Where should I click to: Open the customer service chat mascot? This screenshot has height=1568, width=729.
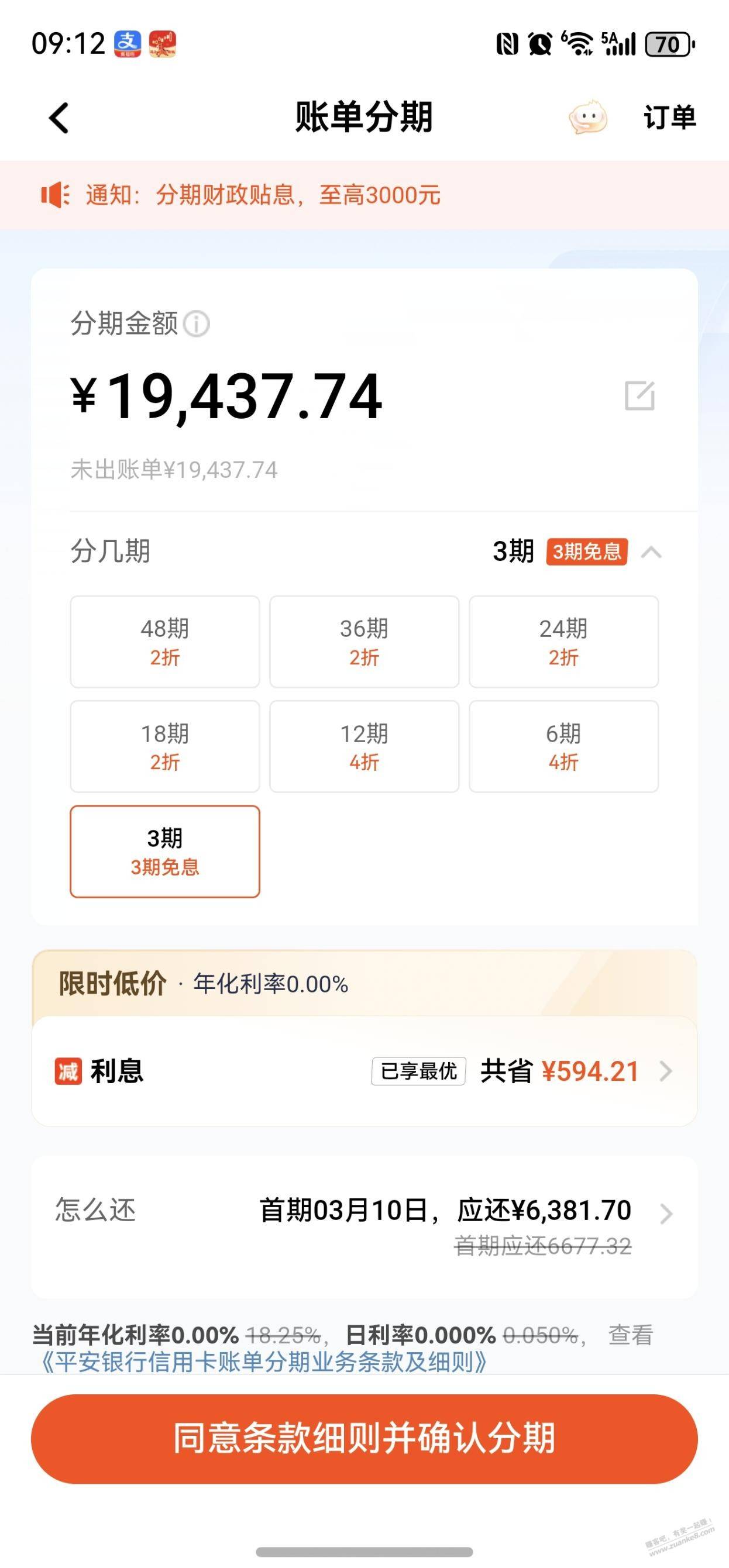pyautogui.click(x=587, y=118)
